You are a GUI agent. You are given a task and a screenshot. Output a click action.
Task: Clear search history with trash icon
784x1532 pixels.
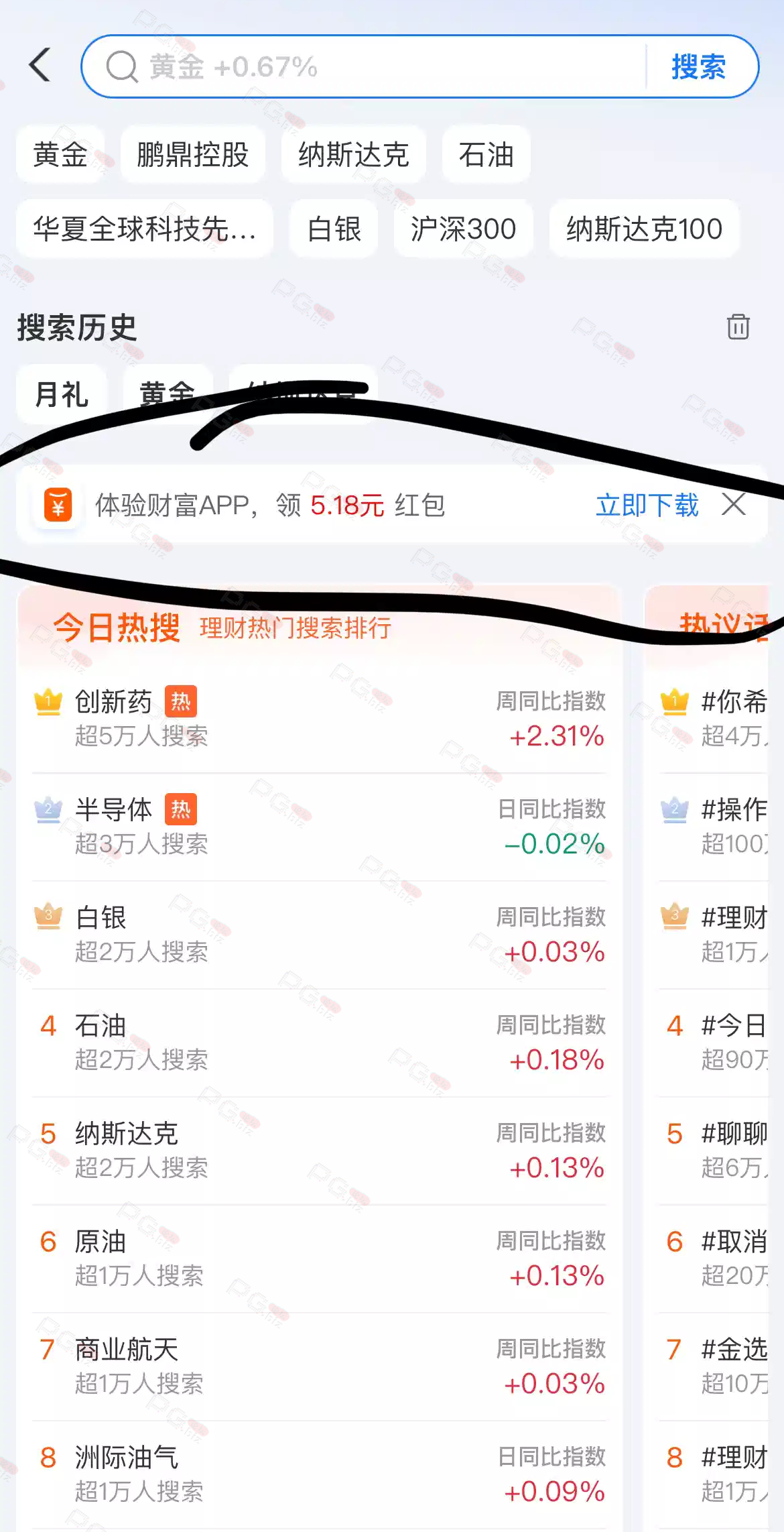[x=738, y=327]
